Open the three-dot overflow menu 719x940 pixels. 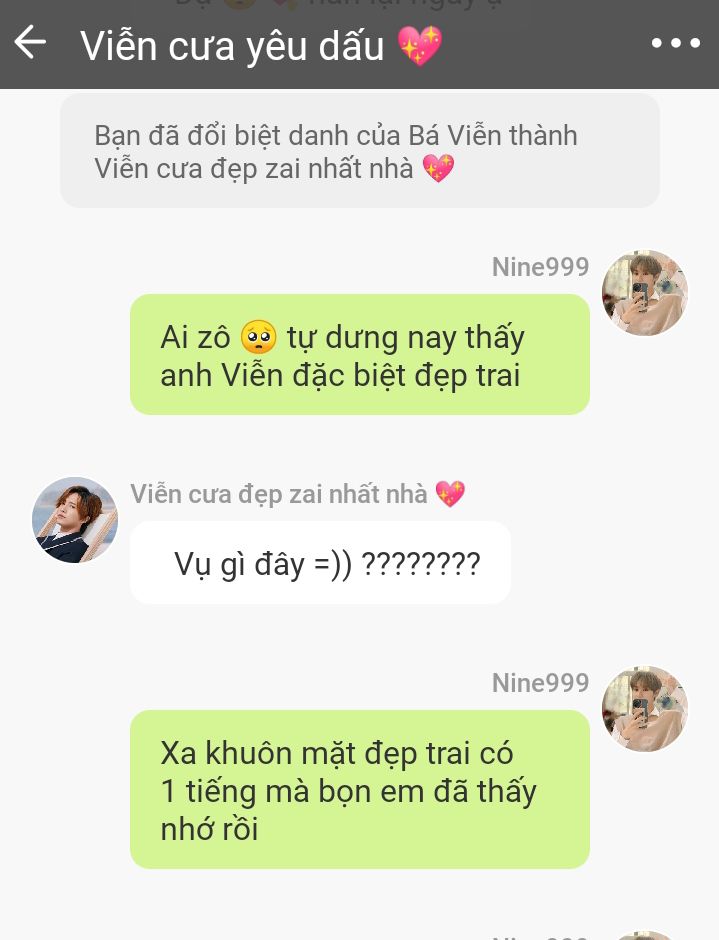click(675, 43)
